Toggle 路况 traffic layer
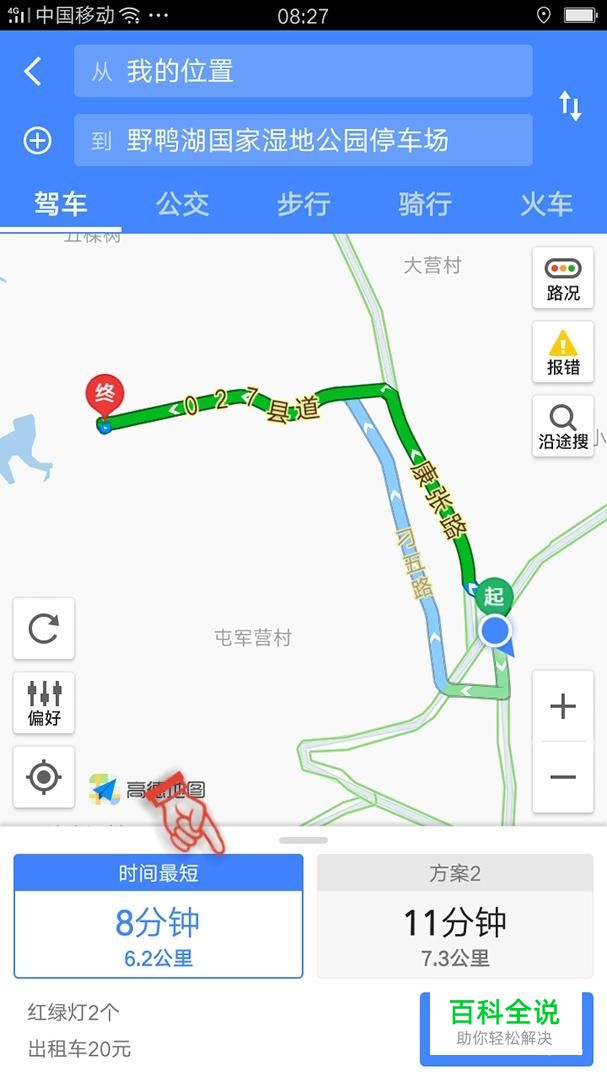The image size is (607, 1080). pos(563,278)
